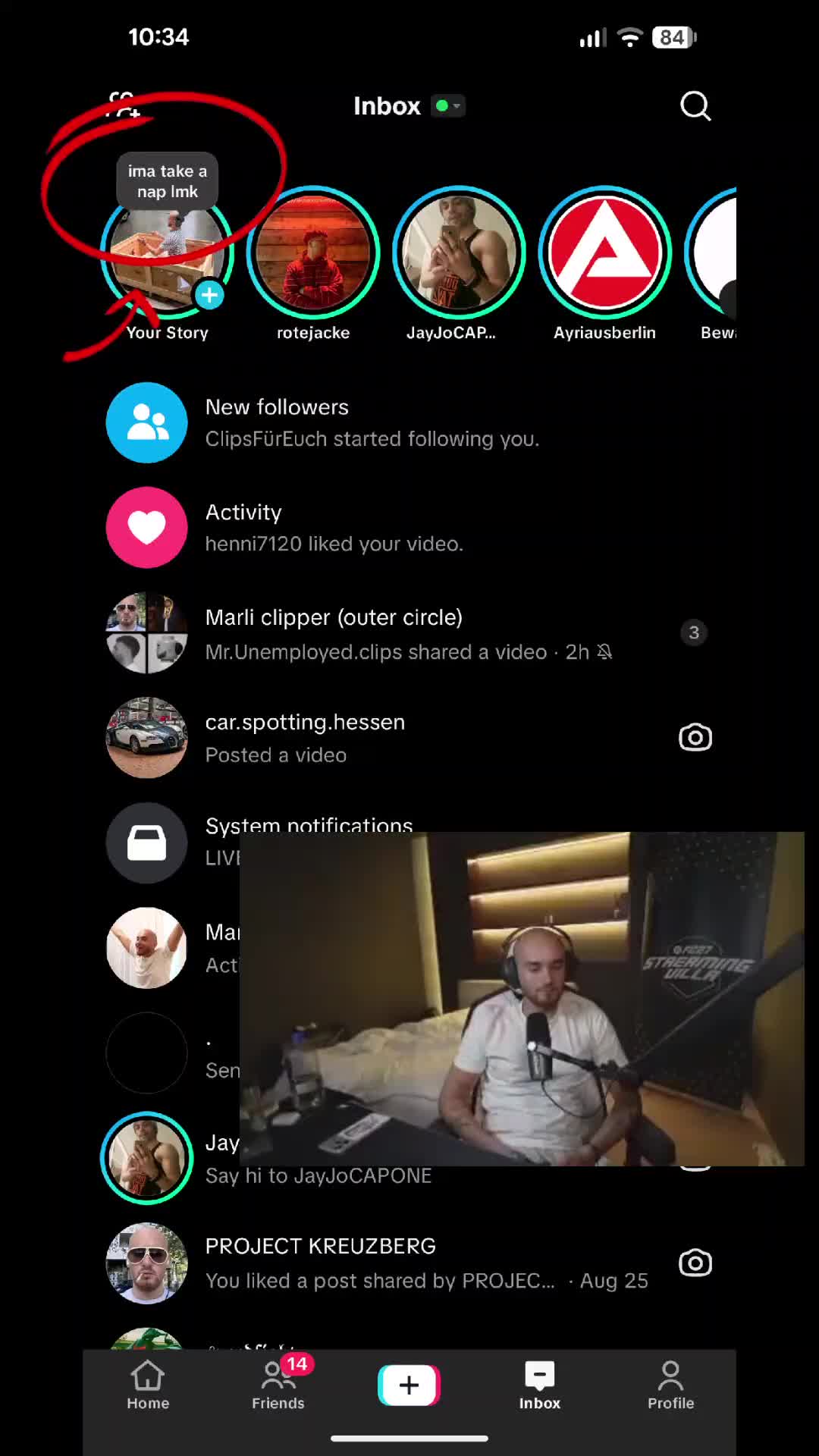View Ayriausberlin's story
Image resolution: width=819 pixels, height=1456 pixels.
604,253
